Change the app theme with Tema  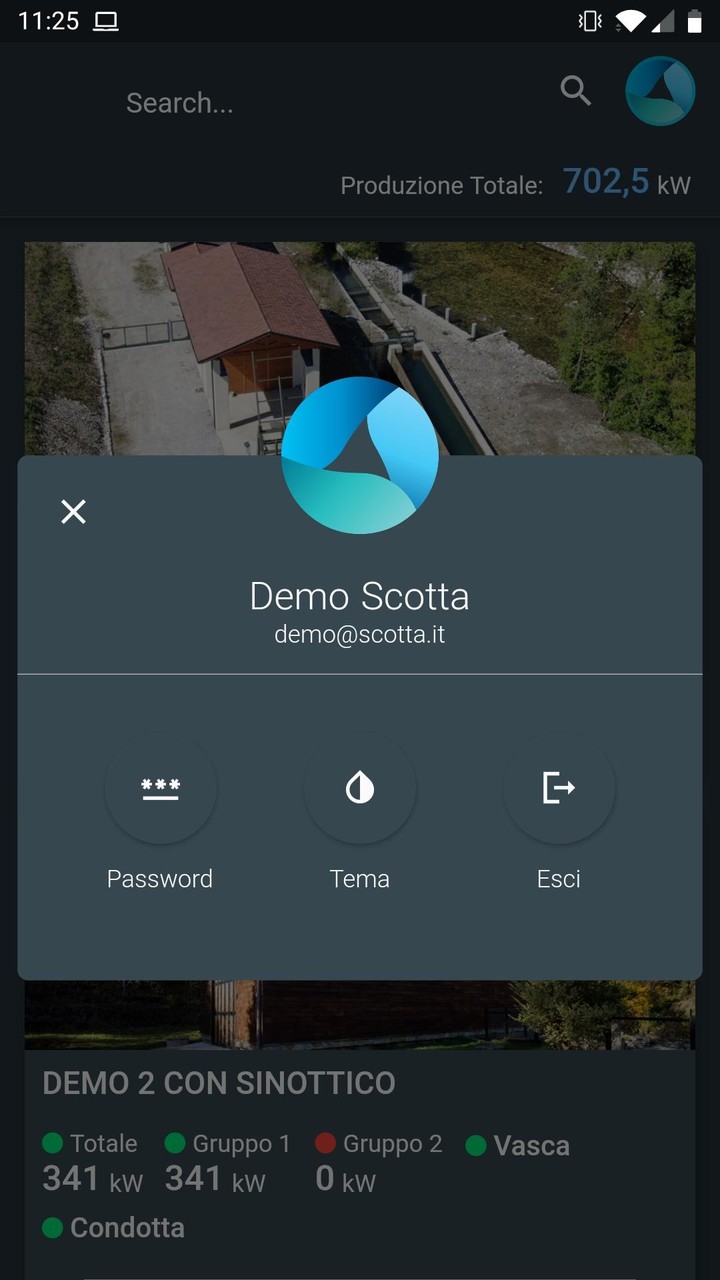click(360, 789)
